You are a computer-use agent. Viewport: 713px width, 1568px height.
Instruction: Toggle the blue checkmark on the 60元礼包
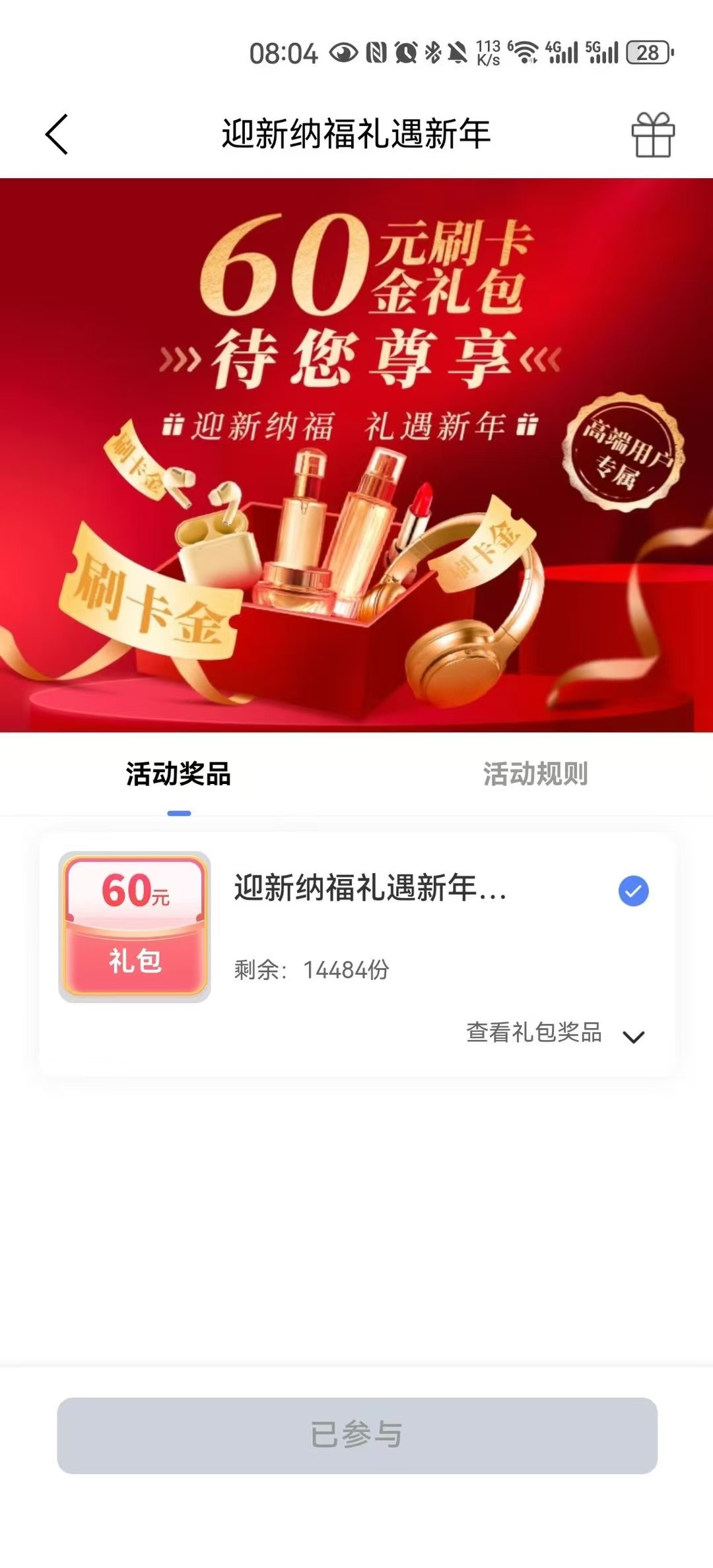coord(633,891)
